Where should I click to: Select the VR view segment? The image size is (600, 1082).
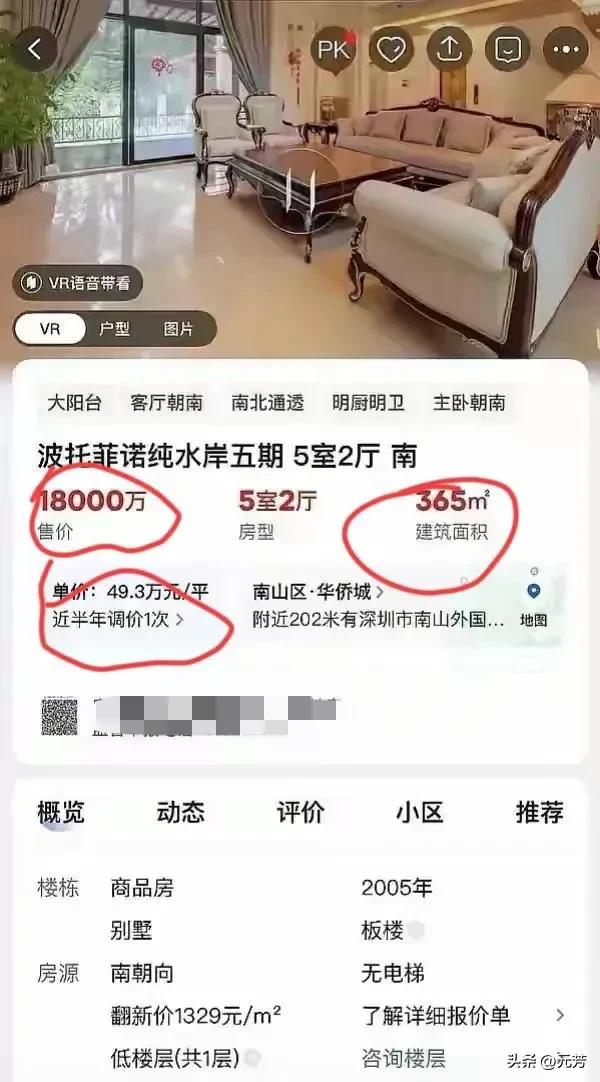pyautogui.click(x=50, y=328)
